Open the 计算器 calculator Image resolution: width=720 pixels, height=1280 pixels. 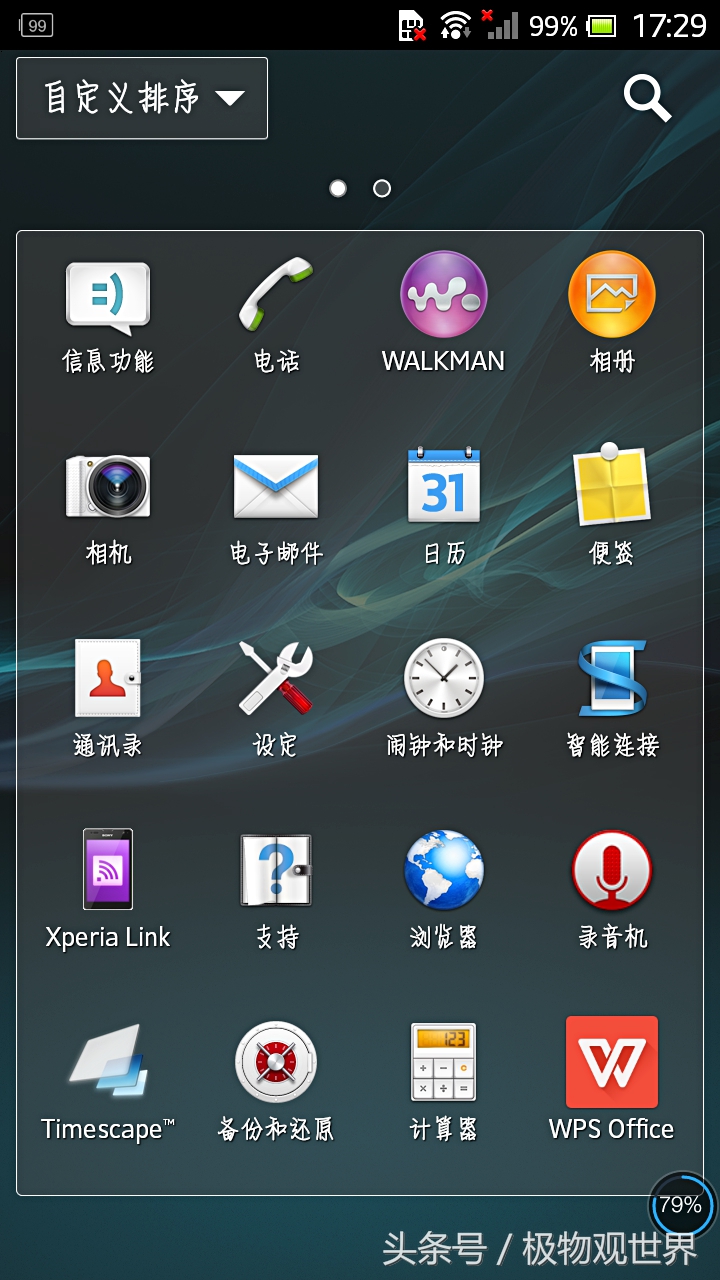pyautogui.click(x=443, y=1062)
